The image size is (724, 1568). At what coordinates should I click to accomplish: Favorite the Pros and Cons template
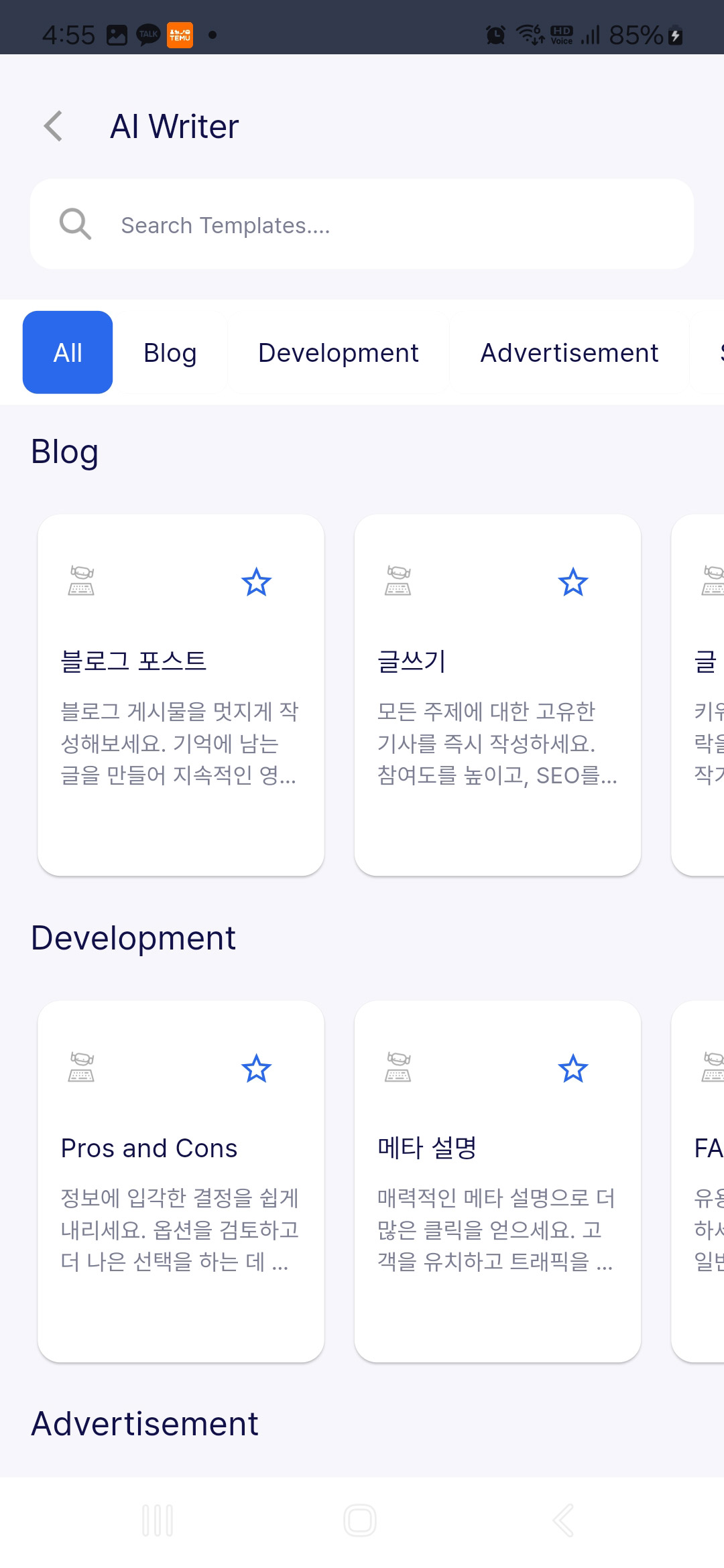[256, 1068]
